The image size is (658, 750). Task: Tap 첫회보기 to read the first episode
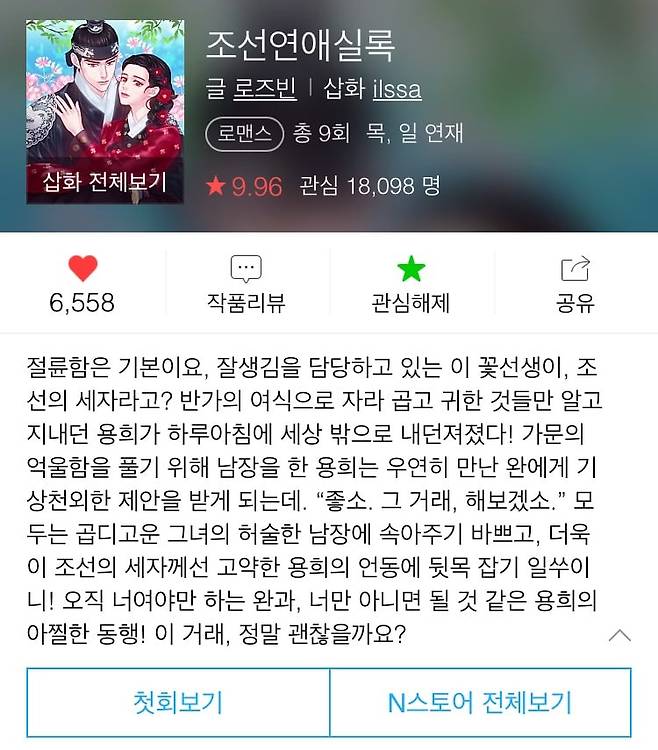click(x=178, y=702)
